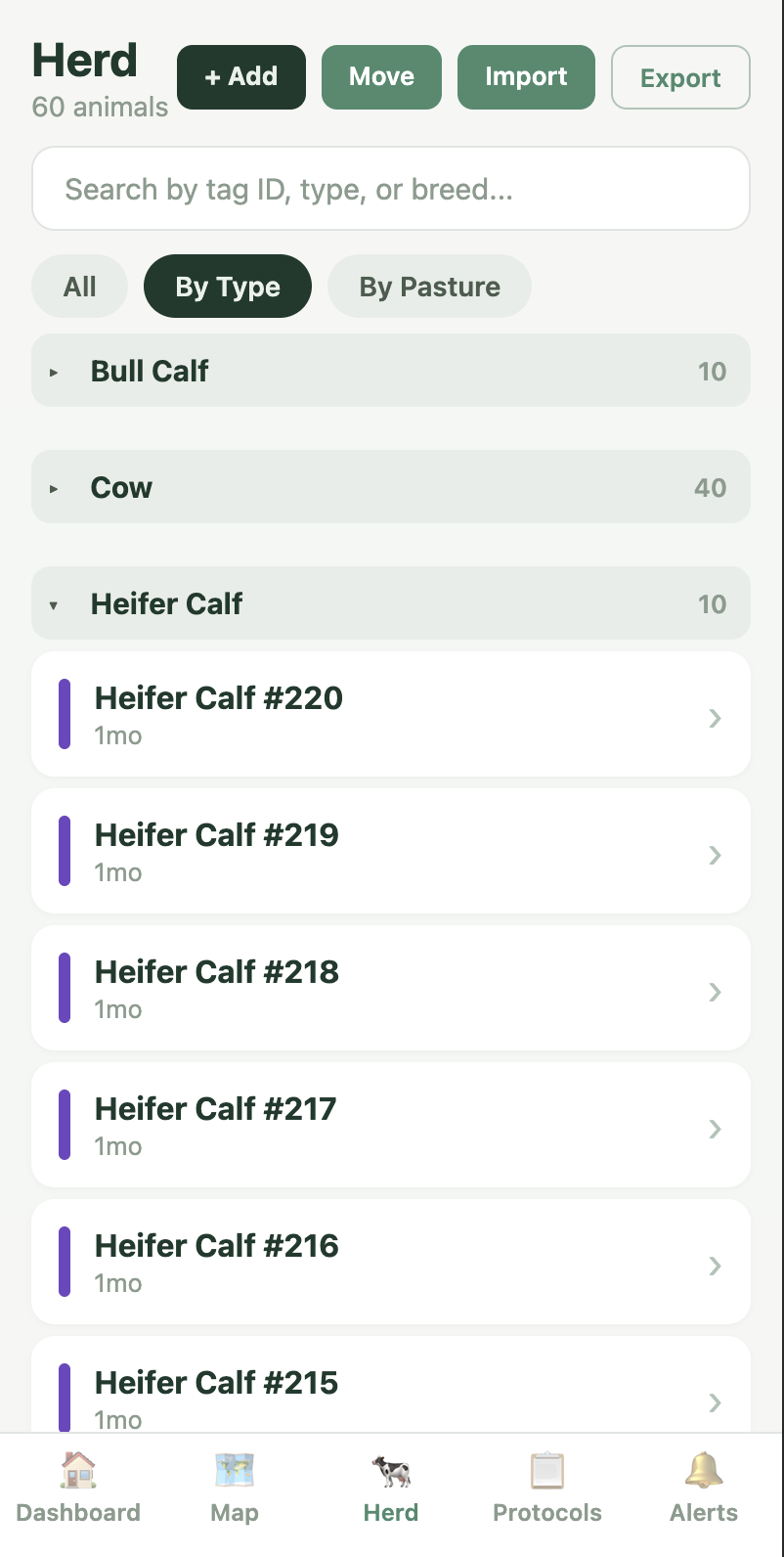
Task: Open Alerts with the bell icon
Action: 703,1469
